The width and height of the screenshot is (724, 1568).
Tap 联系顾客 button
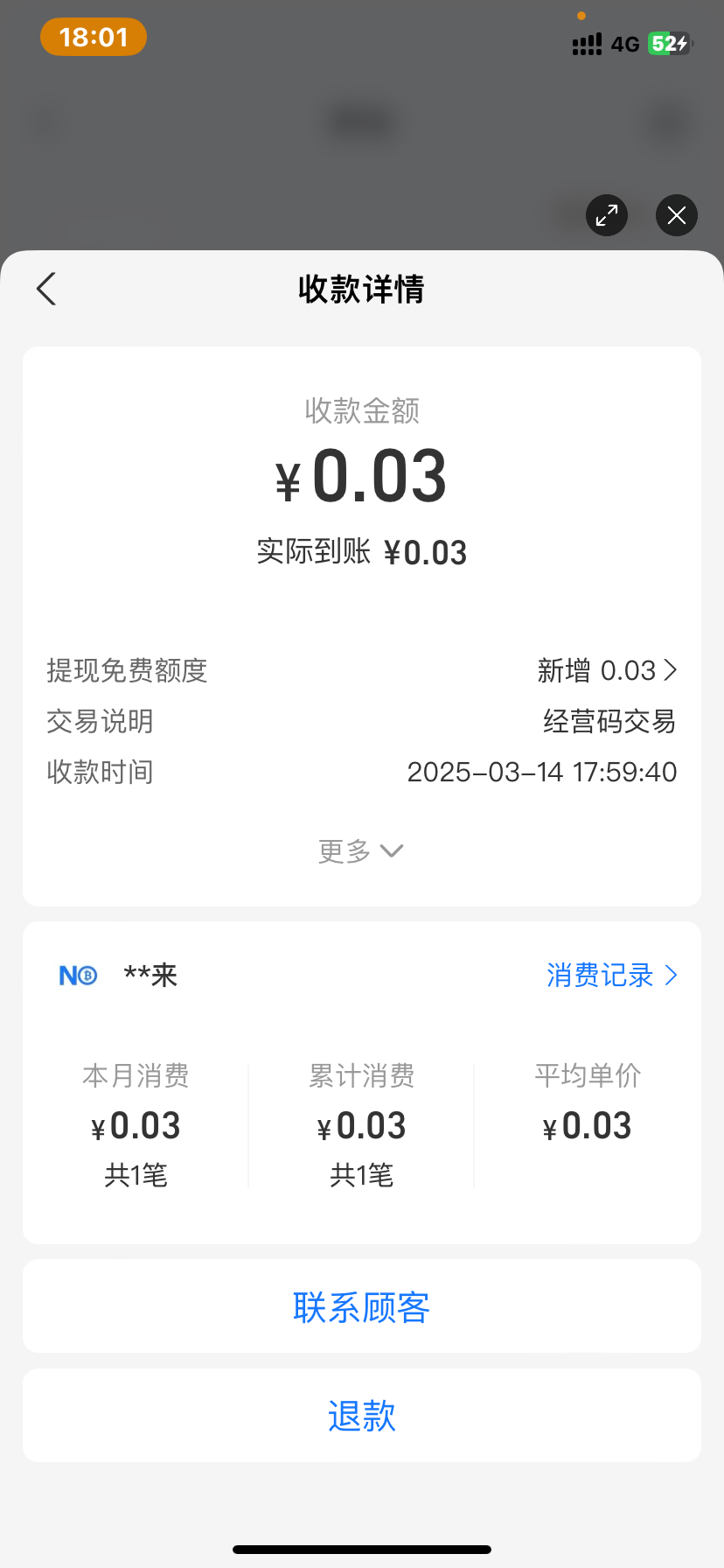362,1307
